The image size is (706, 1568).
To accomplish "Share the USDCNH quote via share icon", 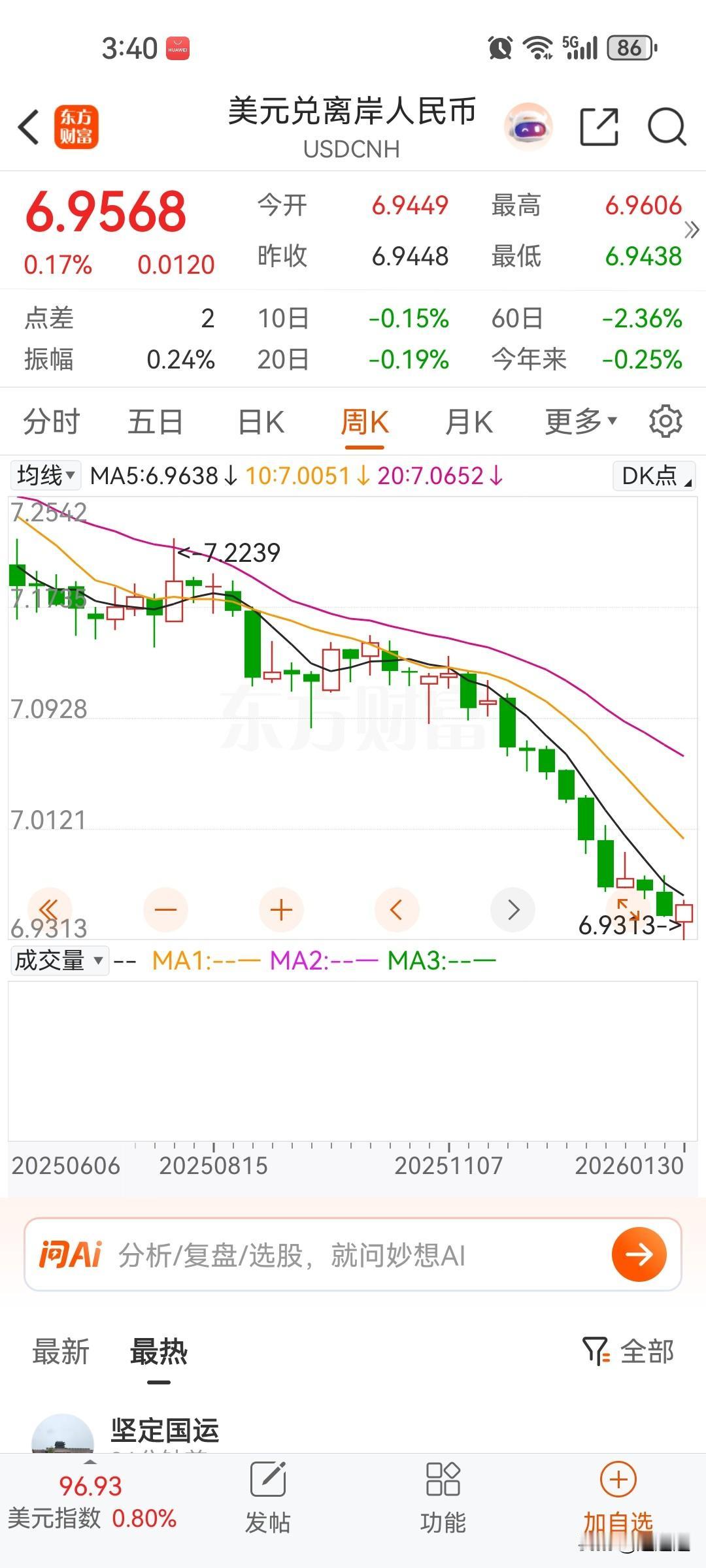I will click(599, 127).
